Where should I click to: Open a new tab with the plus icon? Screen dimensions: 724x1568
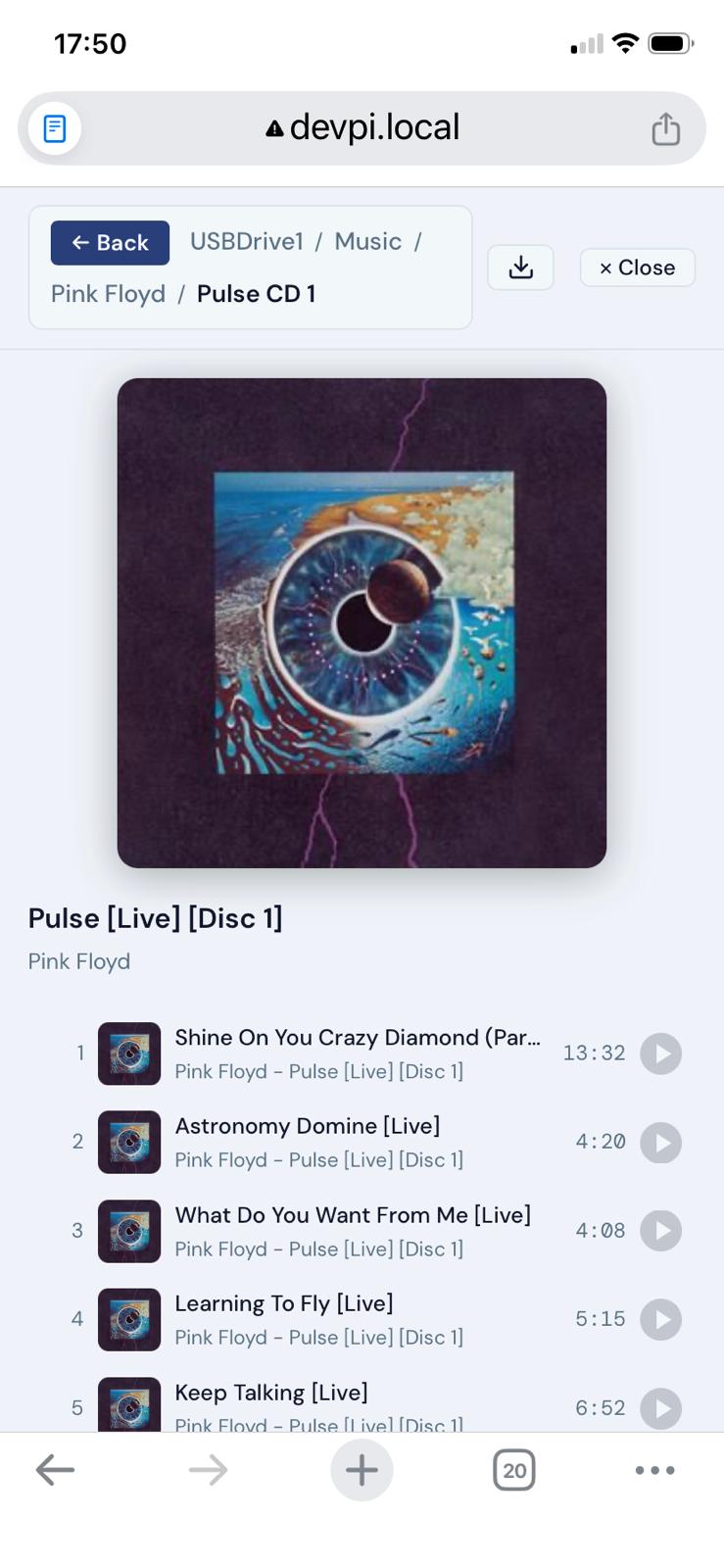click(362, 1469)
